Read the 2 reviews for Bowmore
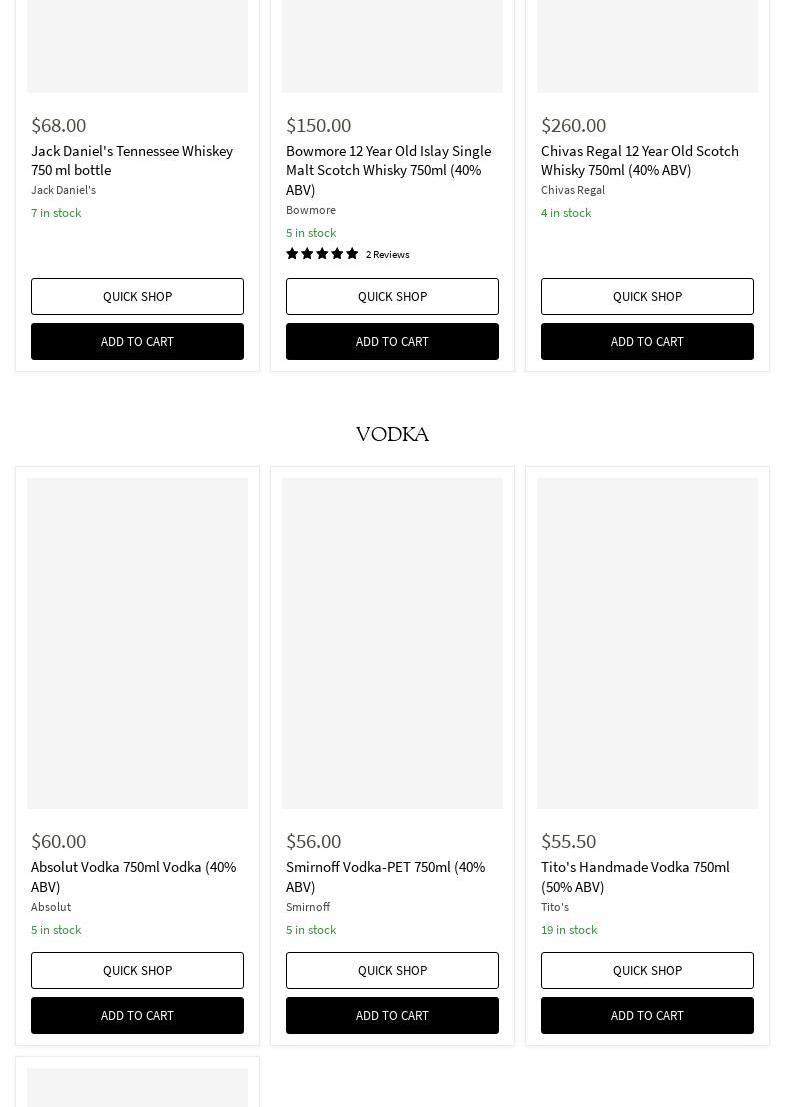Image resolution: width=785 pixels, height=1107 pixels. tap(387, 254)
